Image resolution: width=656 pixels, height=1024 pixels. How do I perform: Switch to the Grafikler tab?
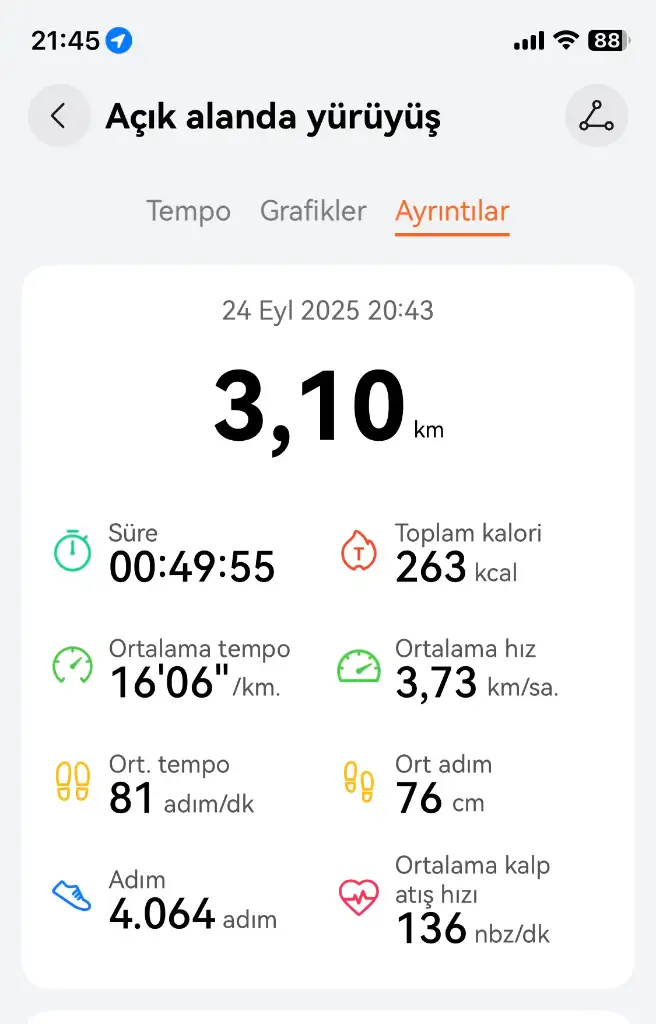pyautogui.click(x=313, y=212)
